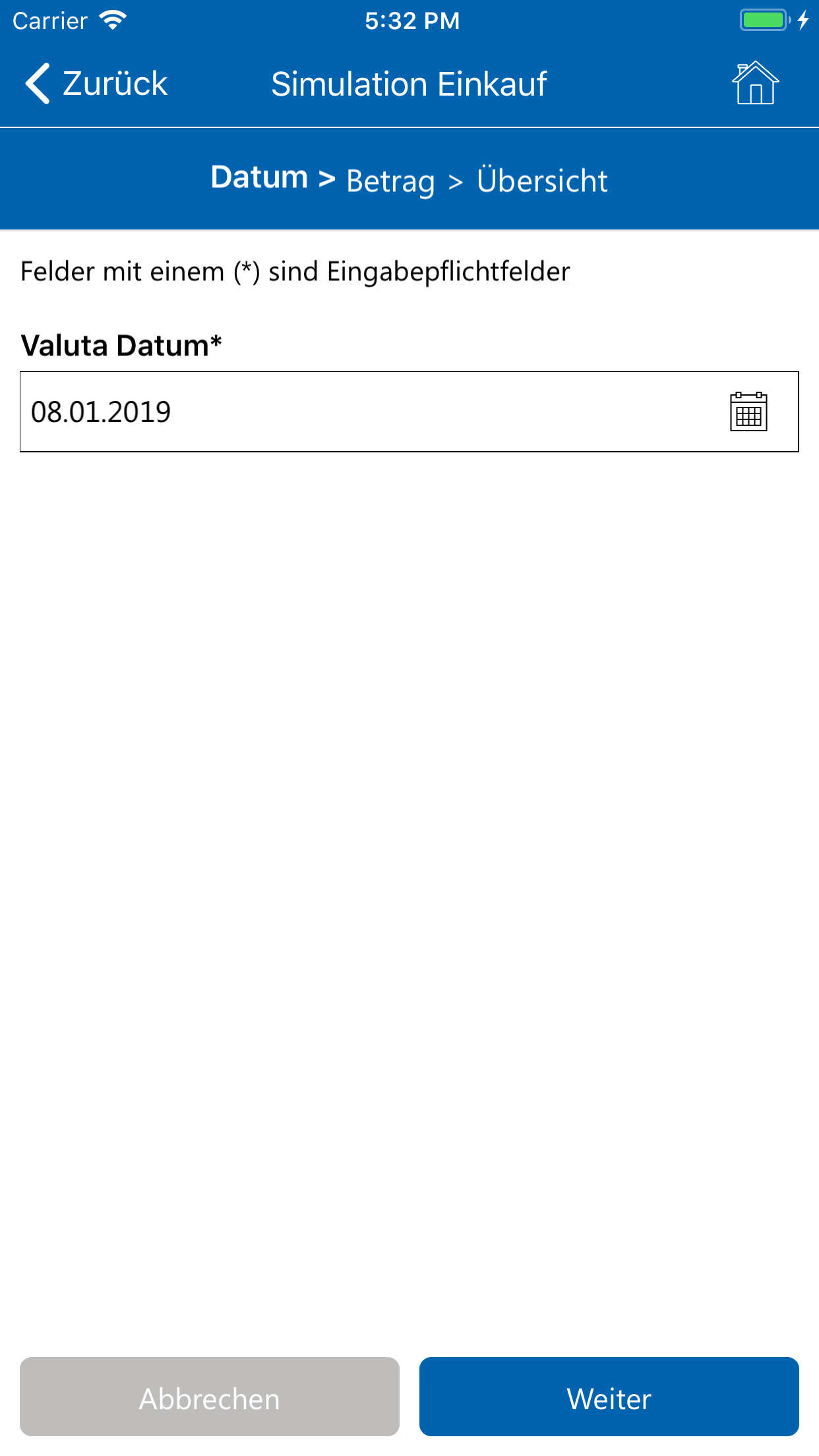
Task: Tap the Simulation Einkauf title
Action: [409, 83]
